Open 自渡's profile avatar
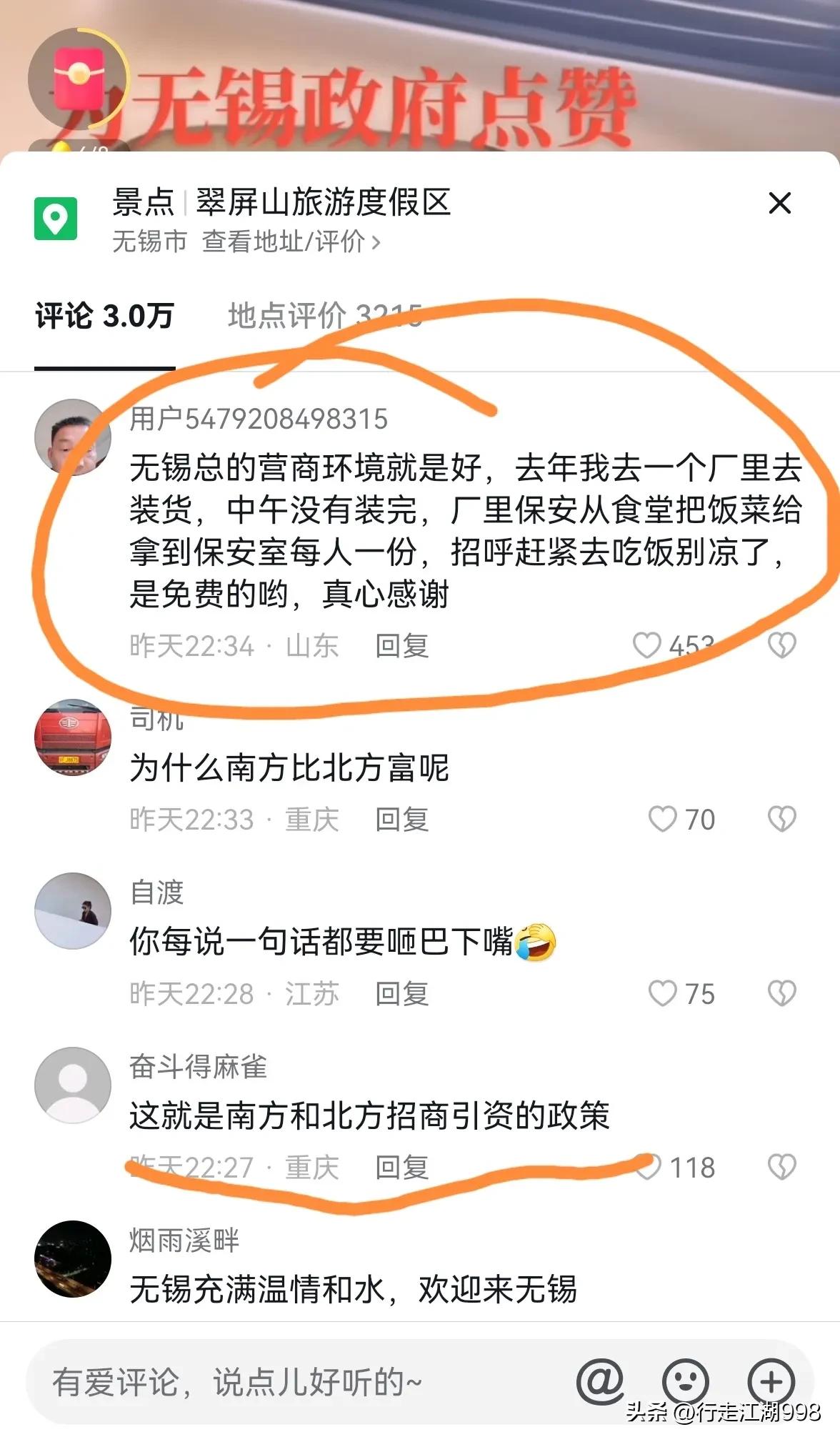 point(72,911)
